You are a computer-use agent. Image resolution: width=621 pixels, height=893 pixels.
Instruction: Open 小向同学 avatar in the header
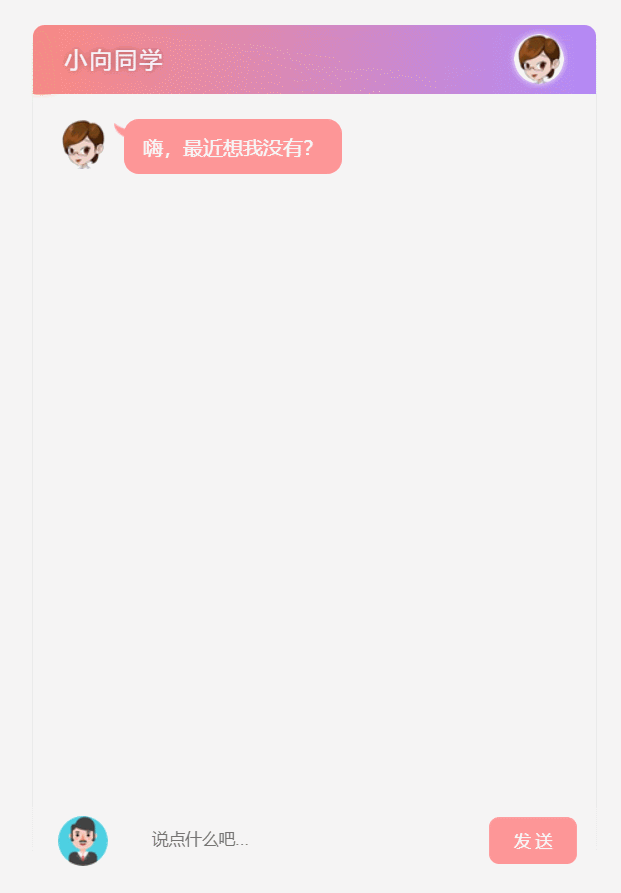[539, 59]
